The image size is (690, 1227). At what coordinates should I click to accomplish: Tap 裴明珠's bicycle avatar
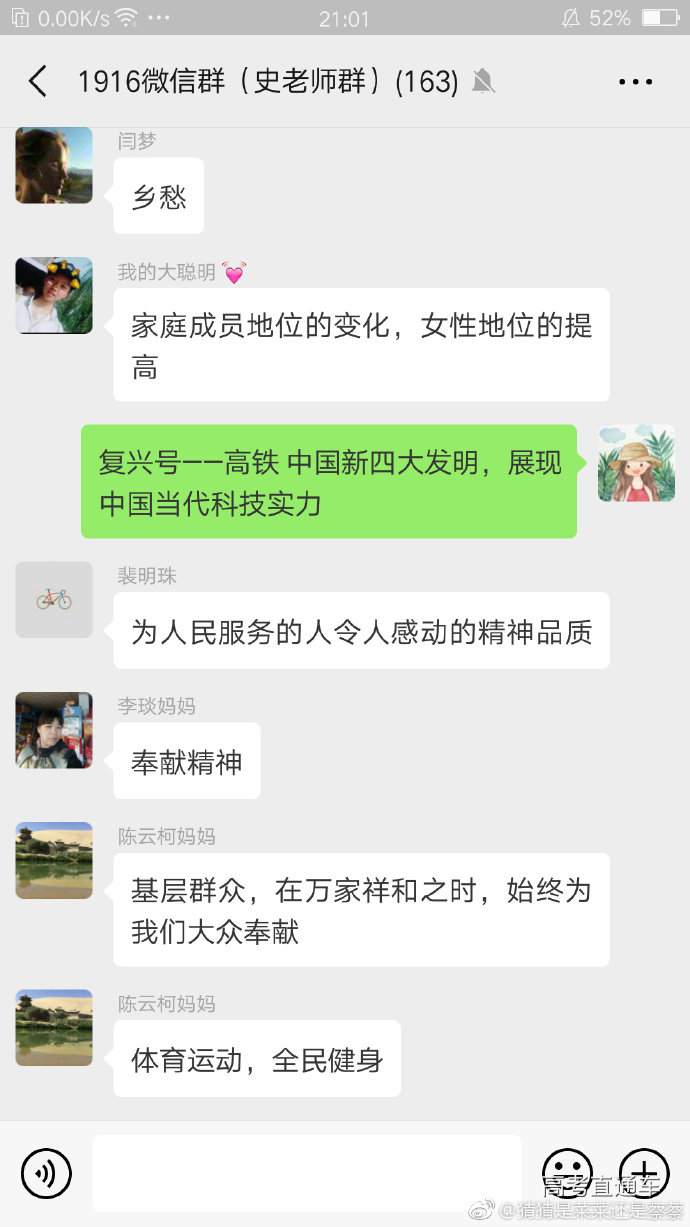(x=54, y=600)
